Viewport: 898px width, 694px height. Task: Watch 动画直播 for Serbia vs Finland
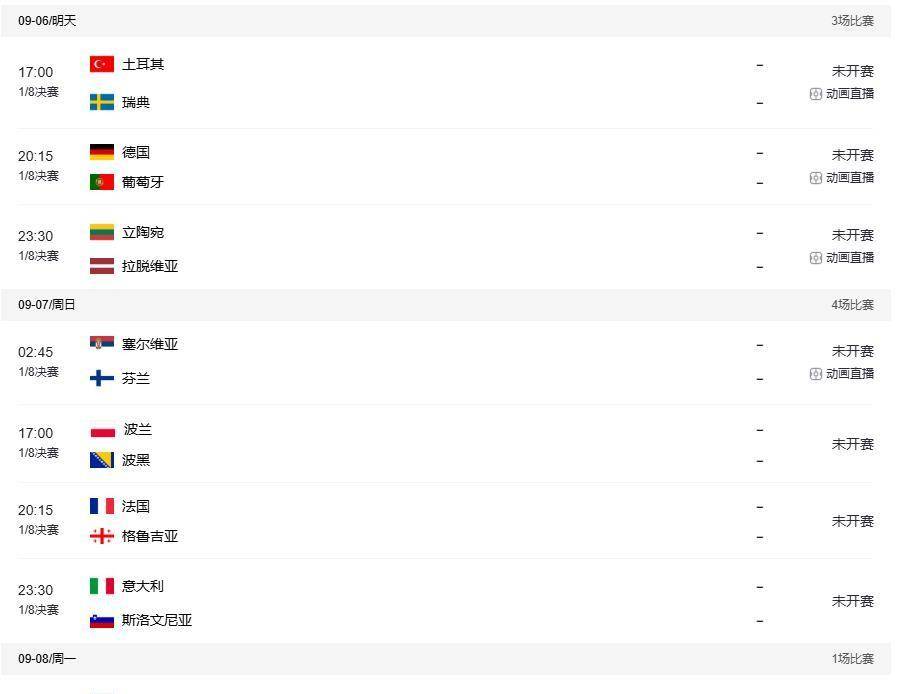click(842, 374)
